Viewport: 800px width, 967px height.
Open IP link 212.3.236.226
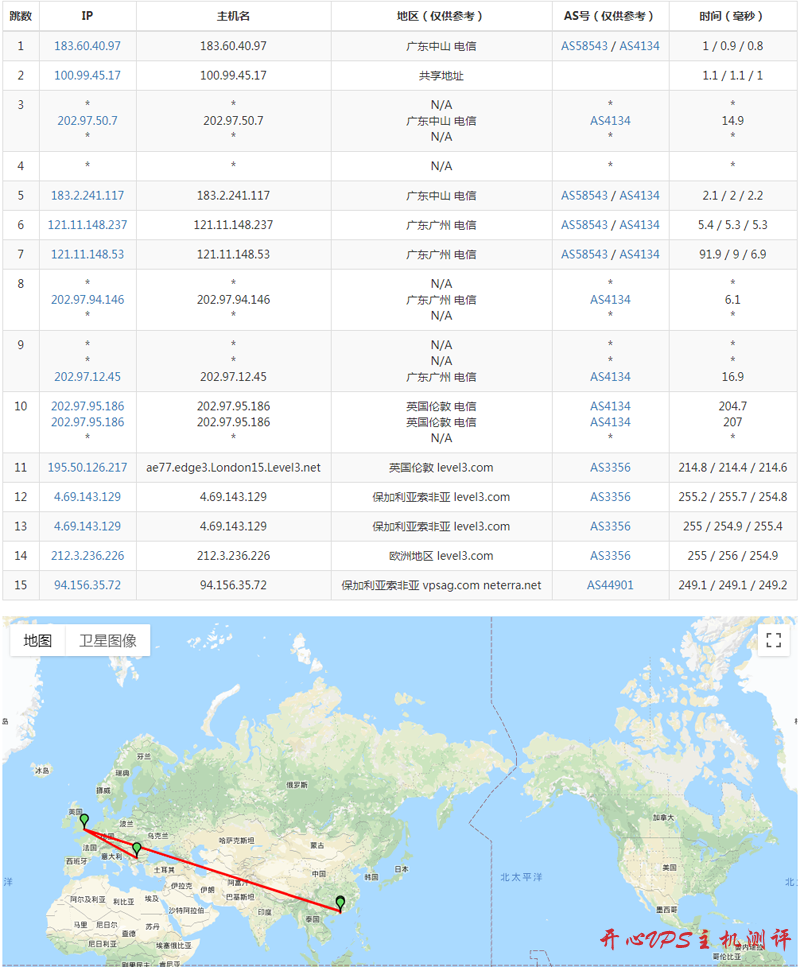[x=87, y=556]
